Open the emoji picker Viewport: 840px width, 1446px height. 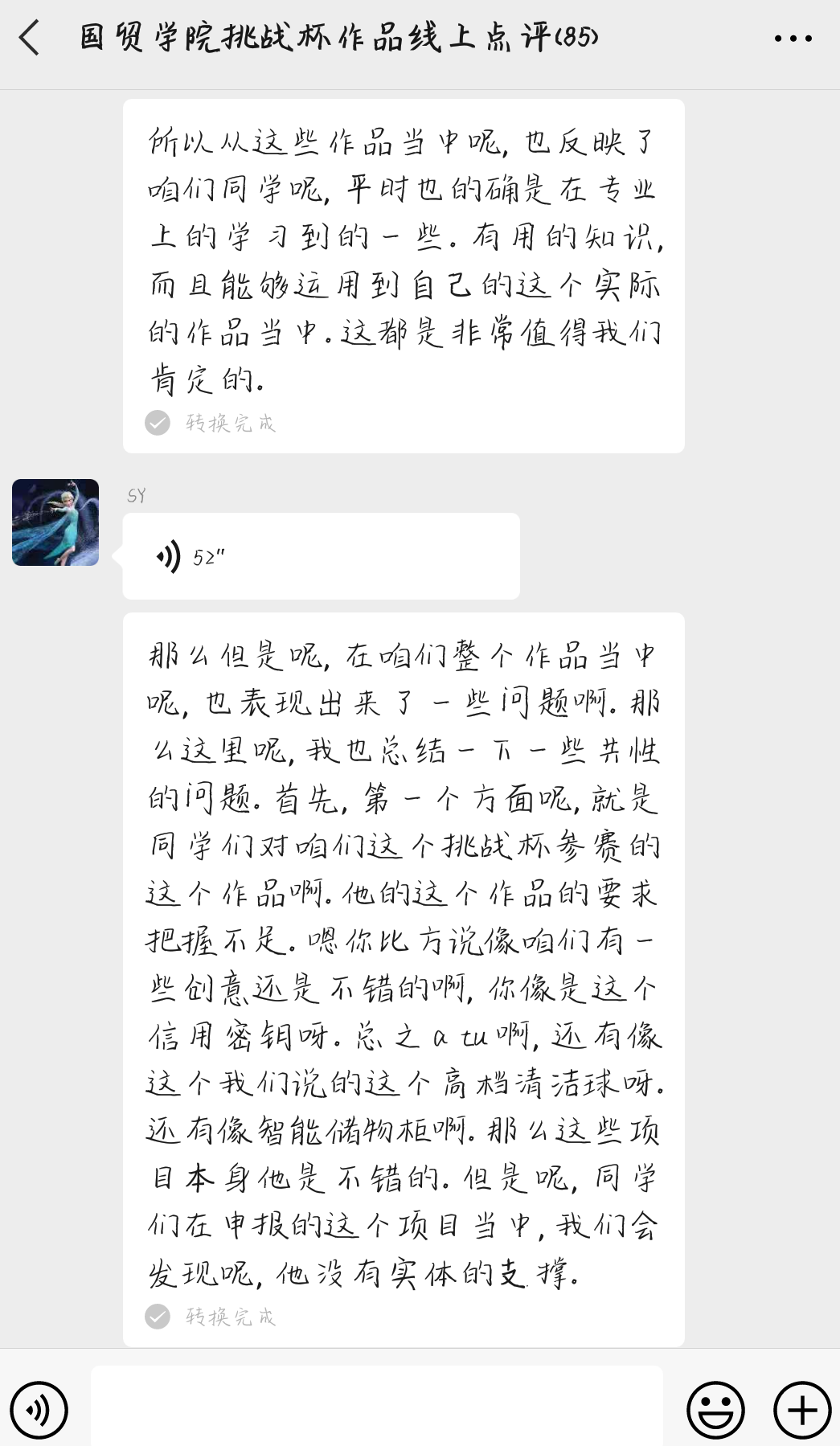click(715, 1409)
